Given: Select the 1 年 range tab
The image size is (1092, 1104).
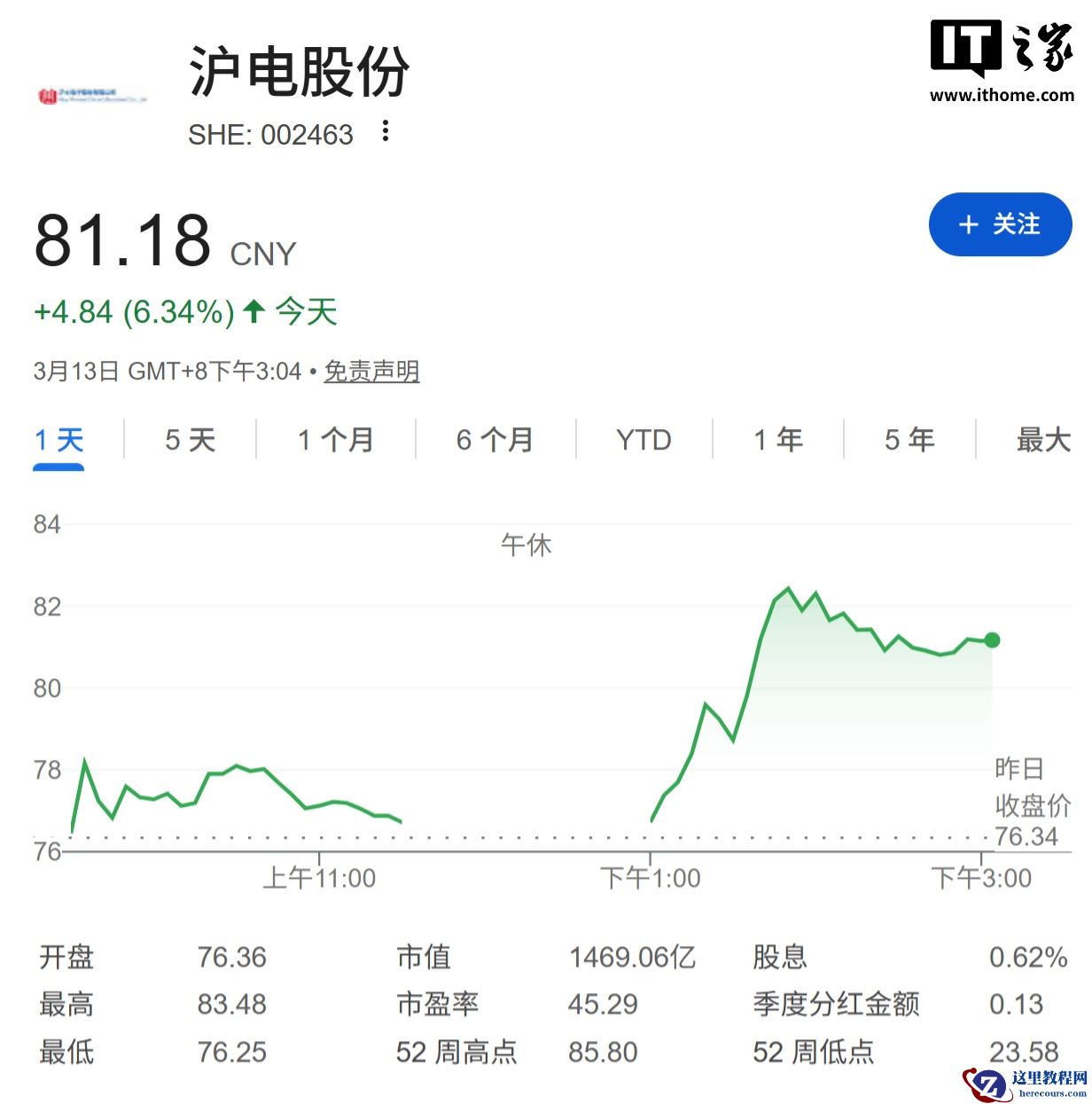Looking at the screenshot, I should coord(778,440).
